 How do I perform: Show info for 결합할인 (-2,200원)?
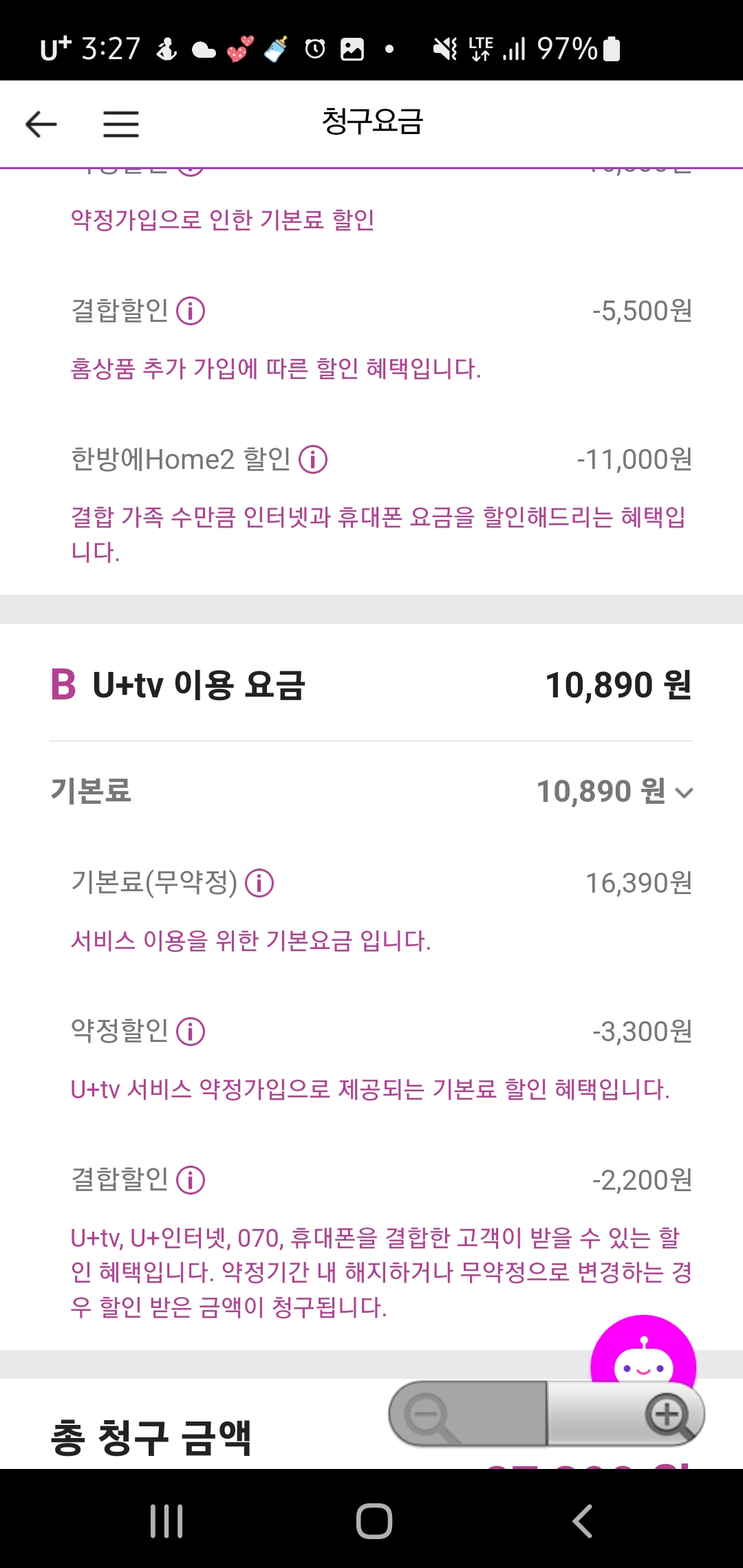(x=191, y=1180)
